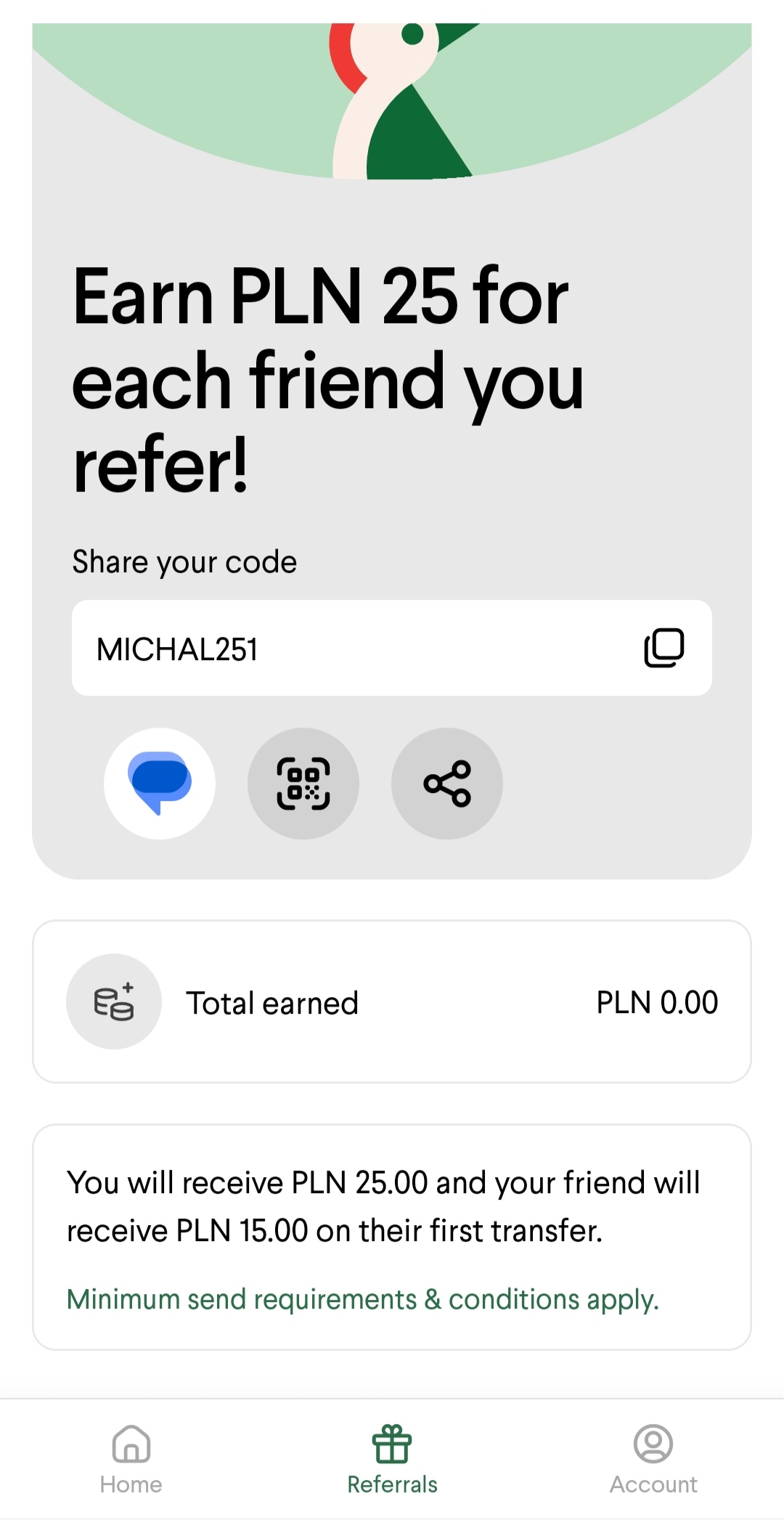Screen dimensions: 784x1533
Task: Switch to the Home tab
Action: [x=131, y=1458]
